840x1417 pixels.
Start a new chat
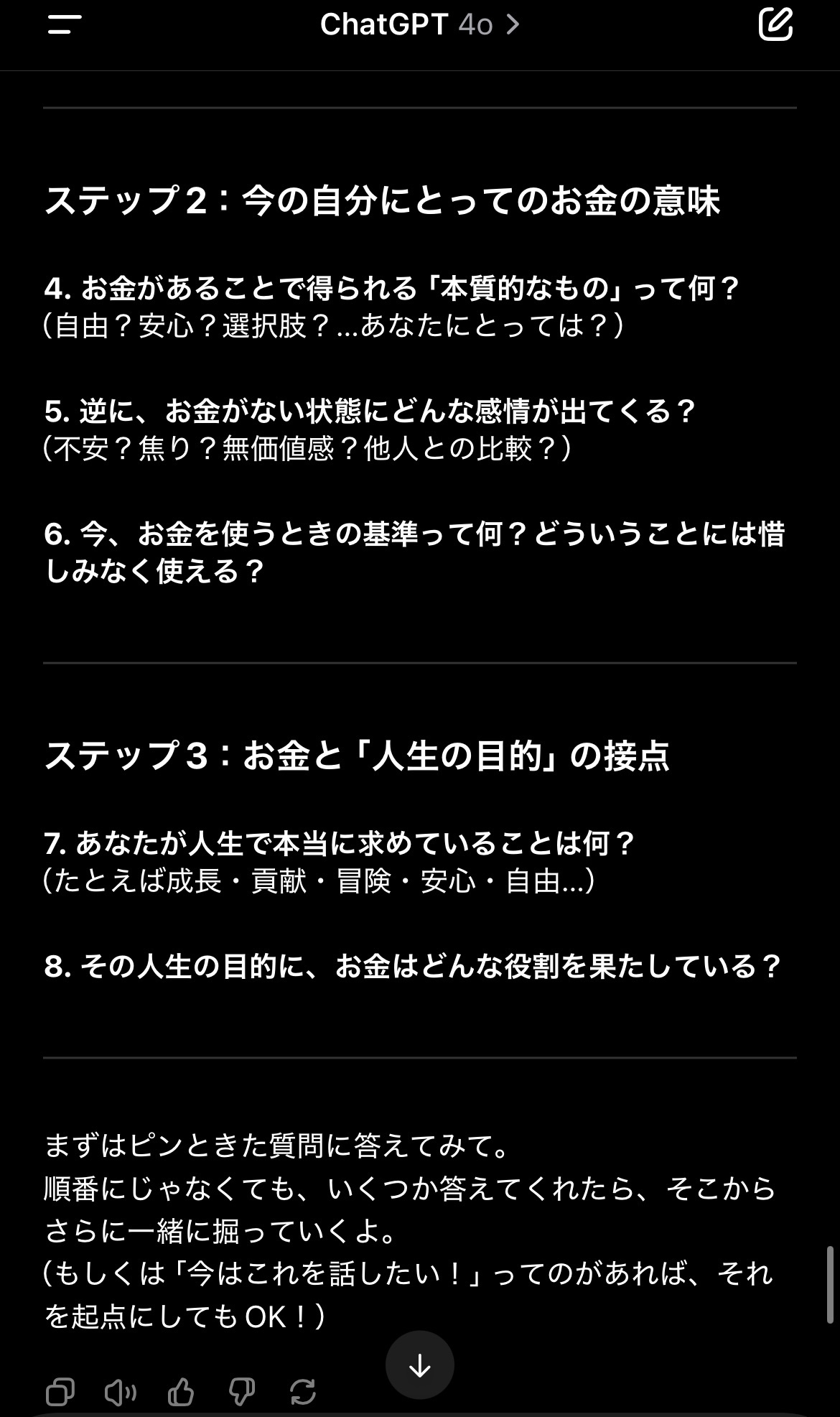coord(775,25)
